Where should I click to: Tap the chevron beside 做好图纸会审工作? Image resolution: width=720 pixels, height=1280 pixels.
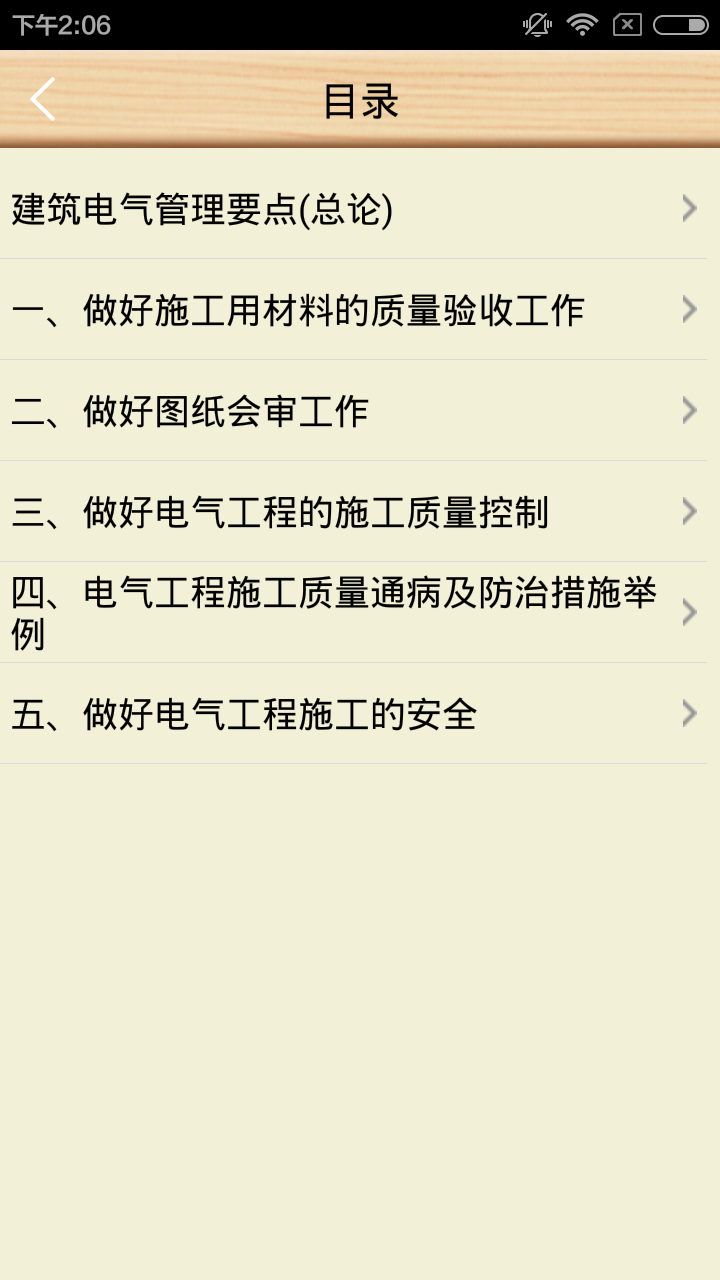689,410
